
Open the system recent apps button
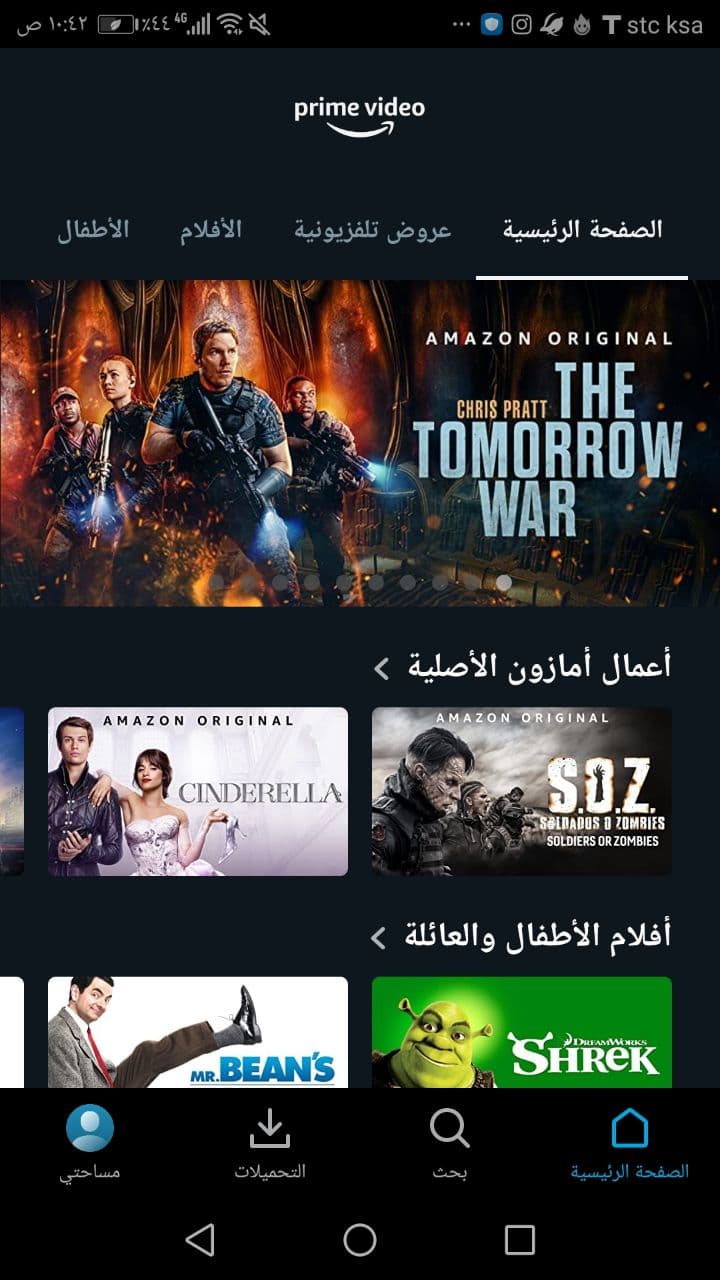[x=520, y=1240]
